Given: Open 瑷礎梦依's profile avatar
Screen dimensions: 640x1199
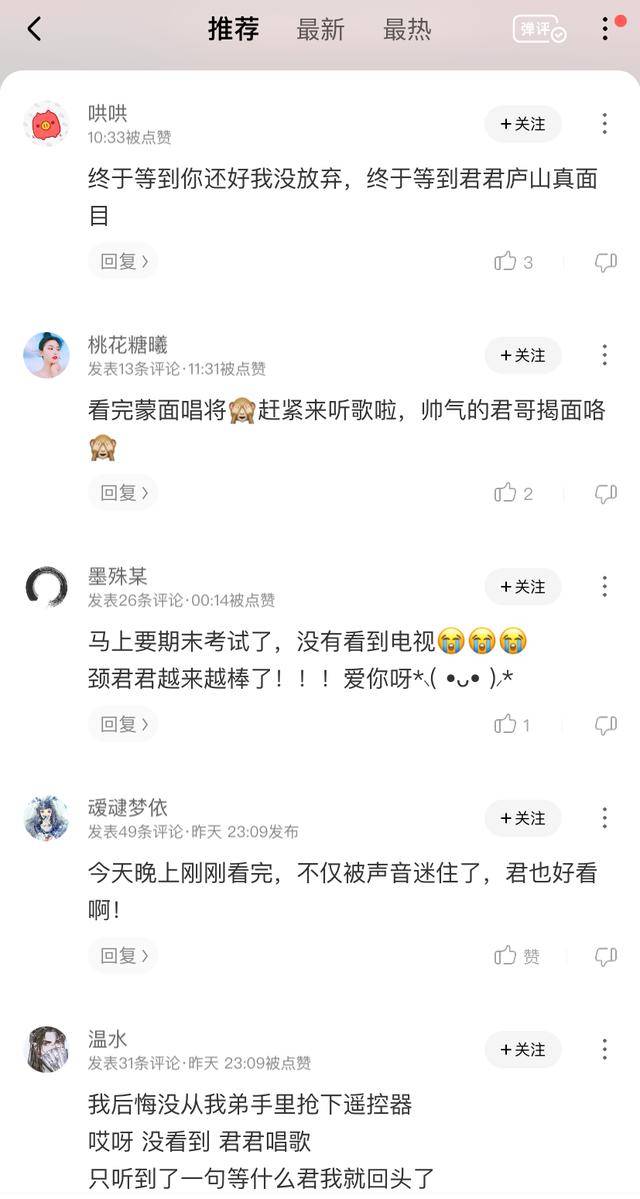Looking at the screenshot, I should (46, 819).
